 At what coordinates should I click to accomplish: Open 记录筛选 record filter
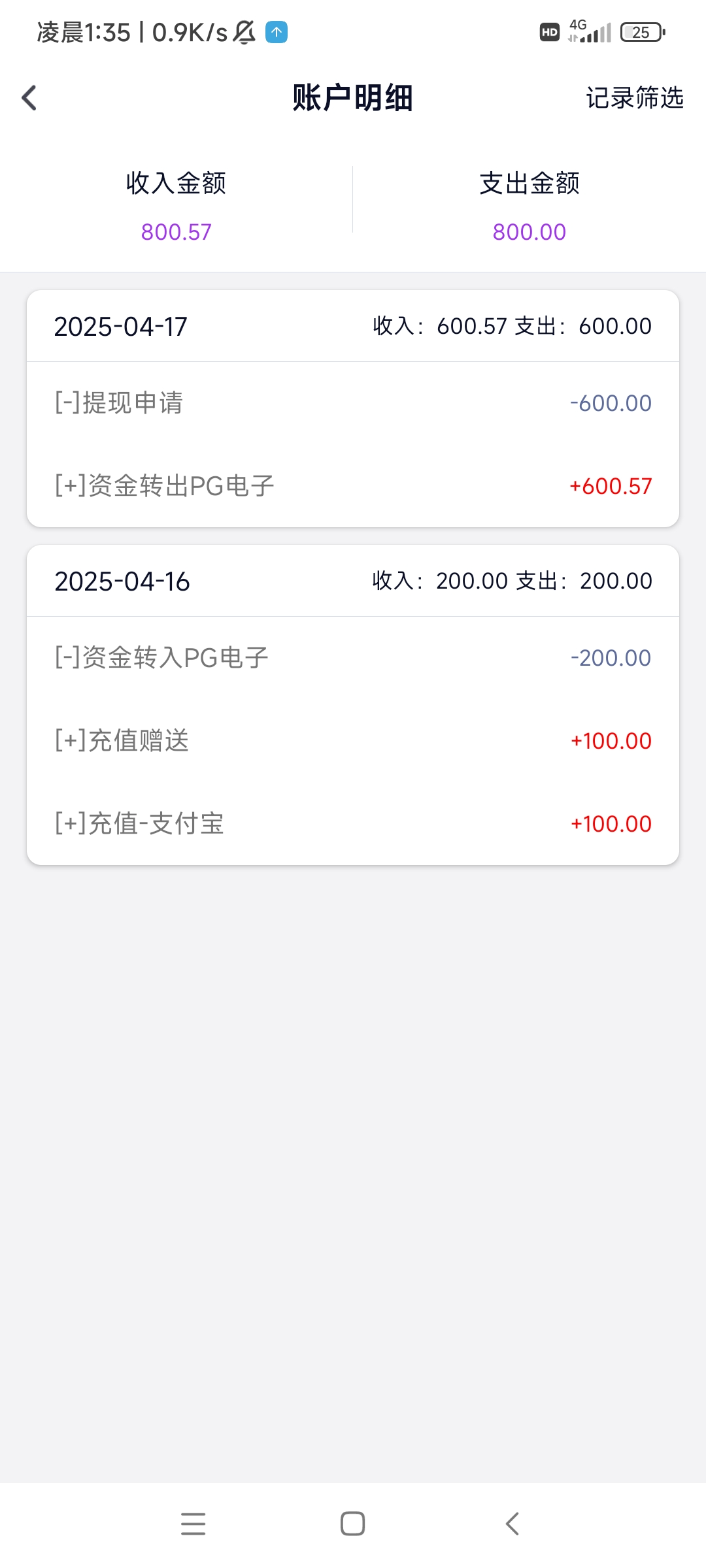pos(634,98)
